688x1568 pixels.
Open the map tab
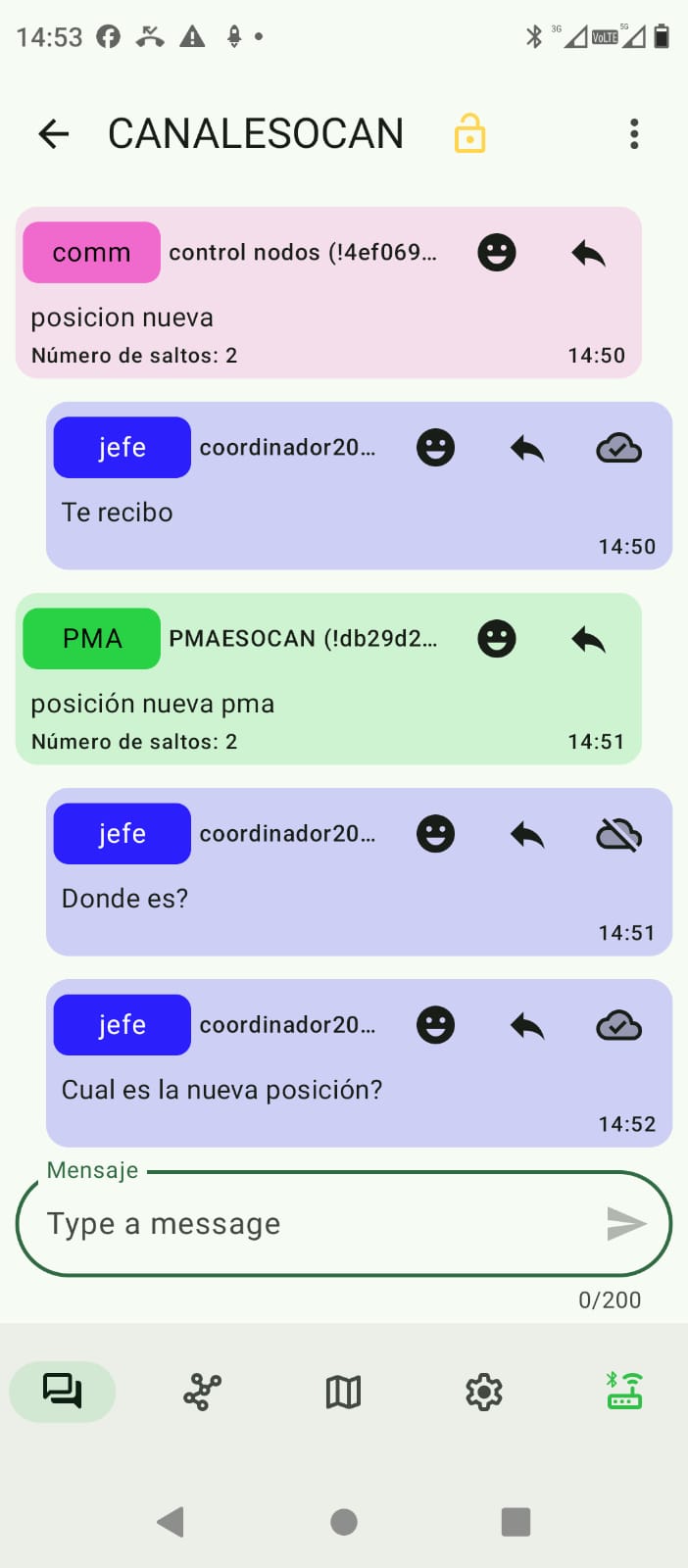click(x=343, y=1392)
